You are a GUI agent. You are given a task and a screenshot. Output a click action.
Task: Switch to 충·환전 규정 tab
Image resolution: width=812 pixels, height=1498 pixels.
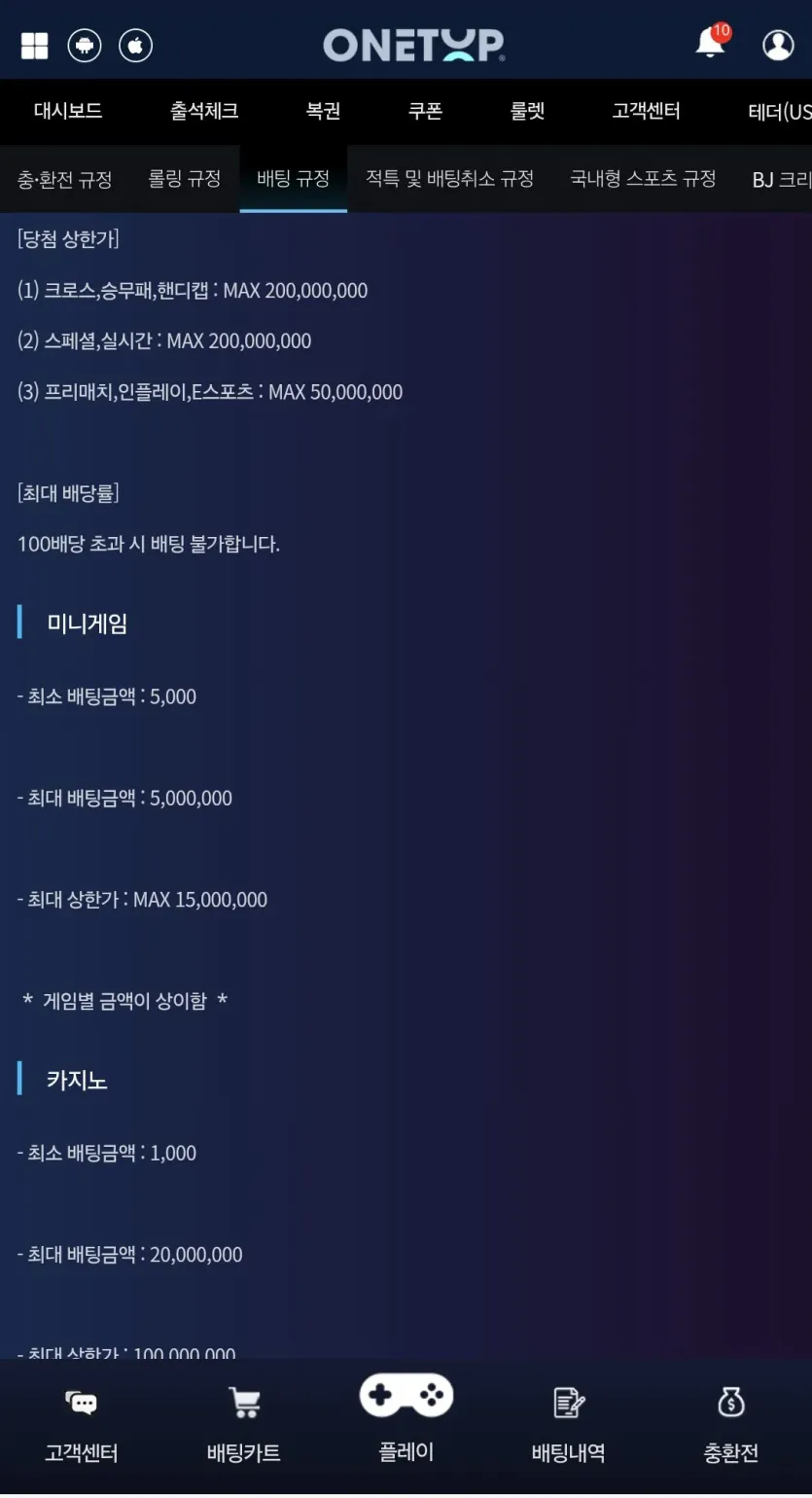click(64, 179)
